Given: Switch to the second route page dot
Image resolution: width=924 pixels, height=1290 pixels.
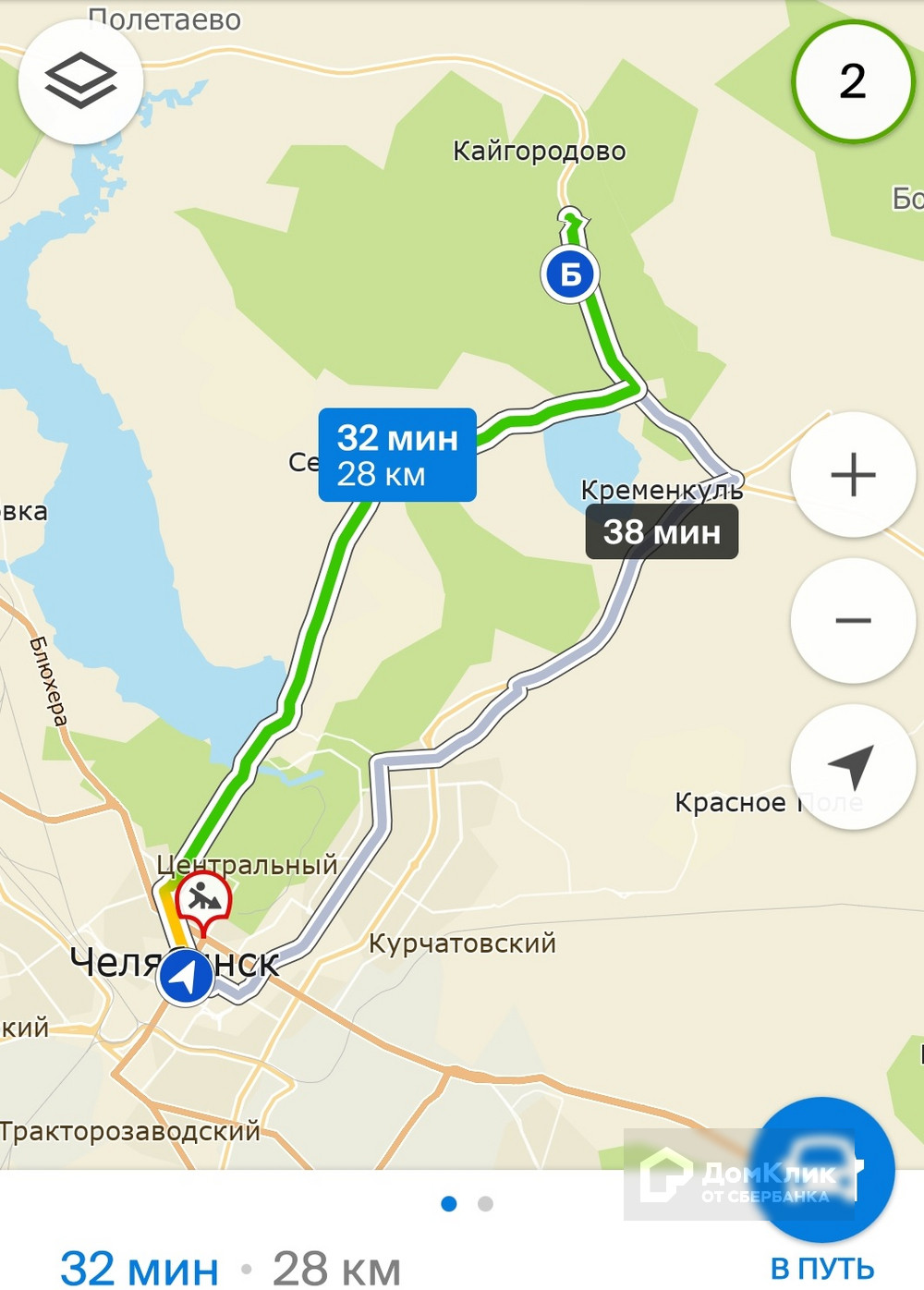Looking at the screenshot, I should click(485, 1204).
